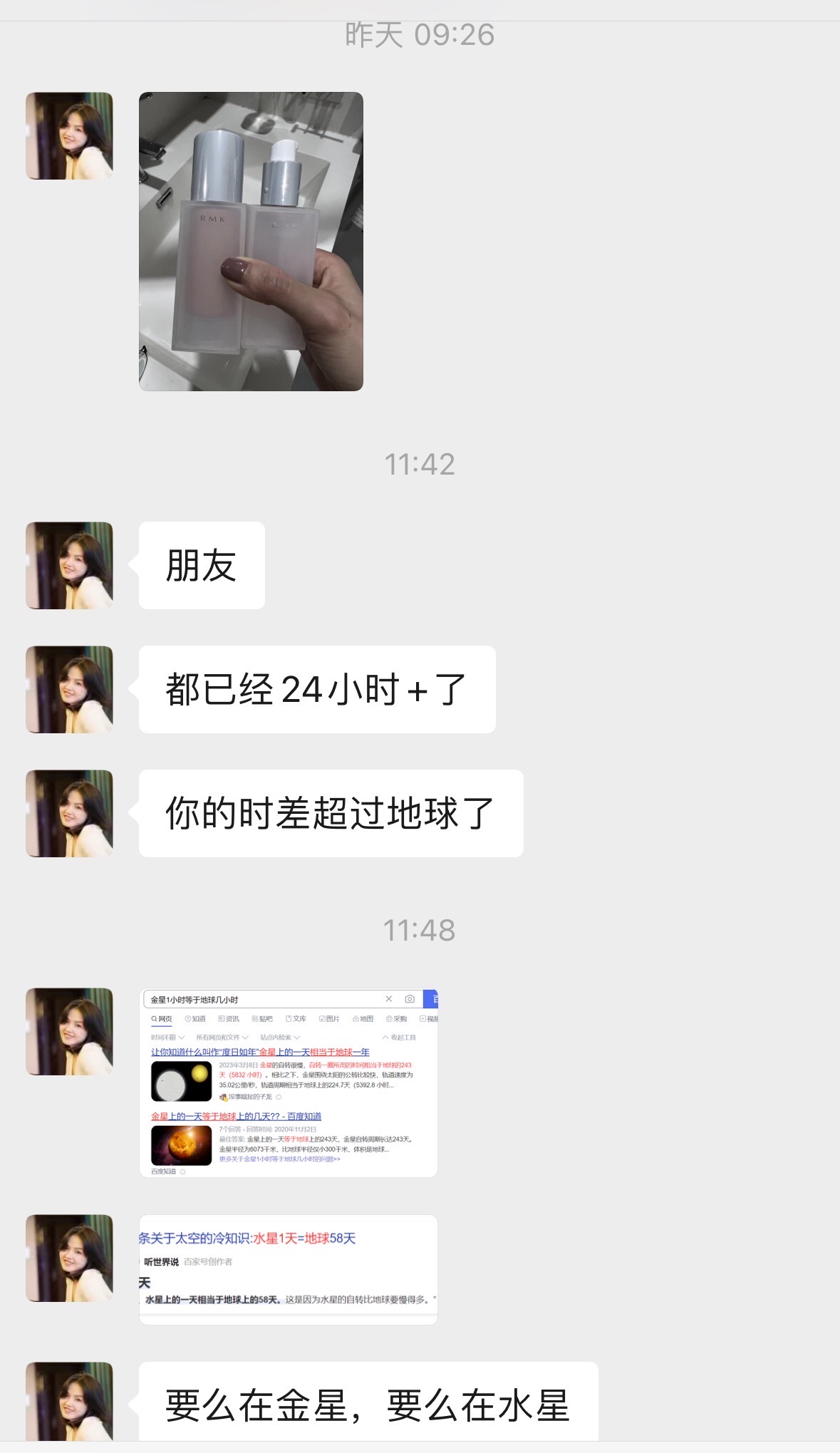Viewport: 840px width, 1453px height.
Task: Open the RMK bottles photo message
Action: (x=251, y=241)
